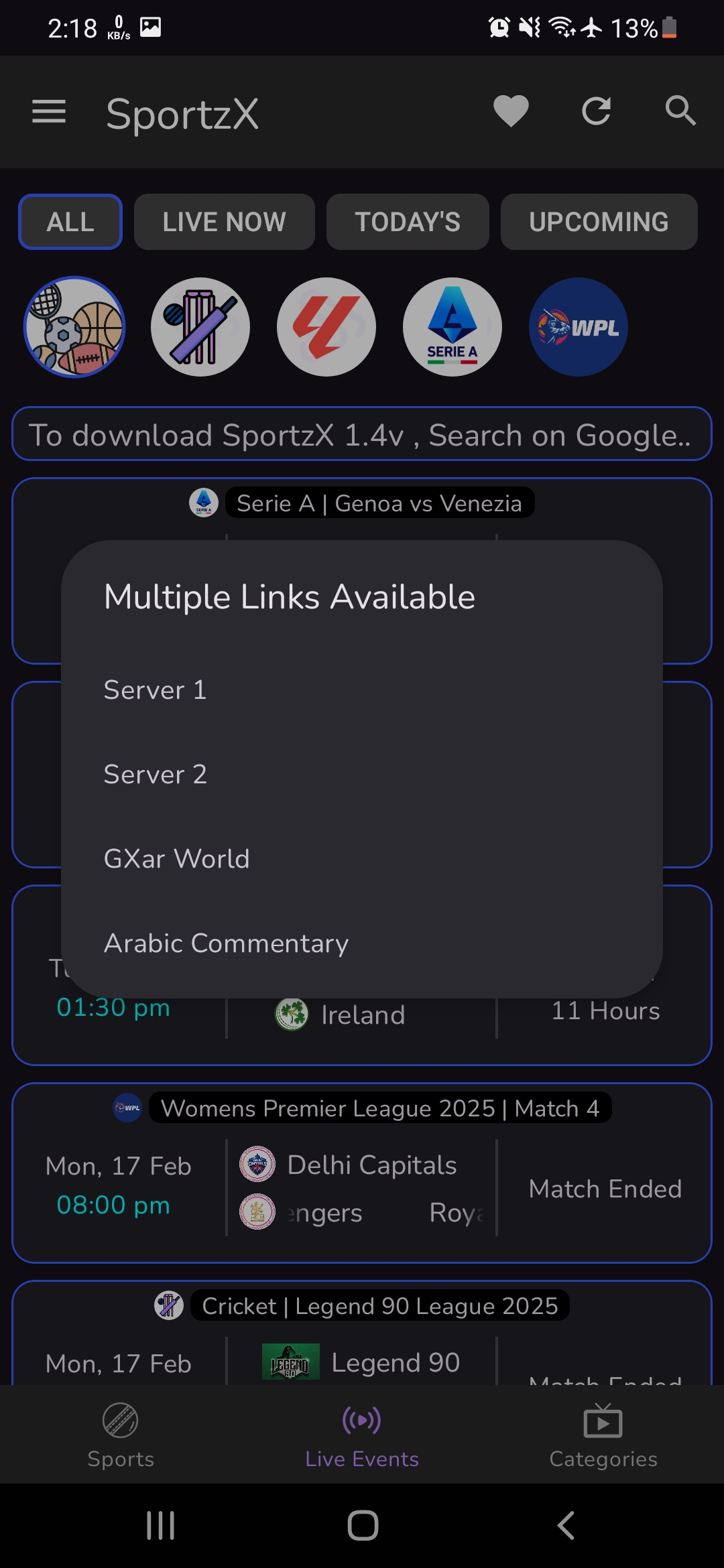Viewport: 724px width, 1568px height.
Task: Show TODAY'S events
Action: coord(408,222)
